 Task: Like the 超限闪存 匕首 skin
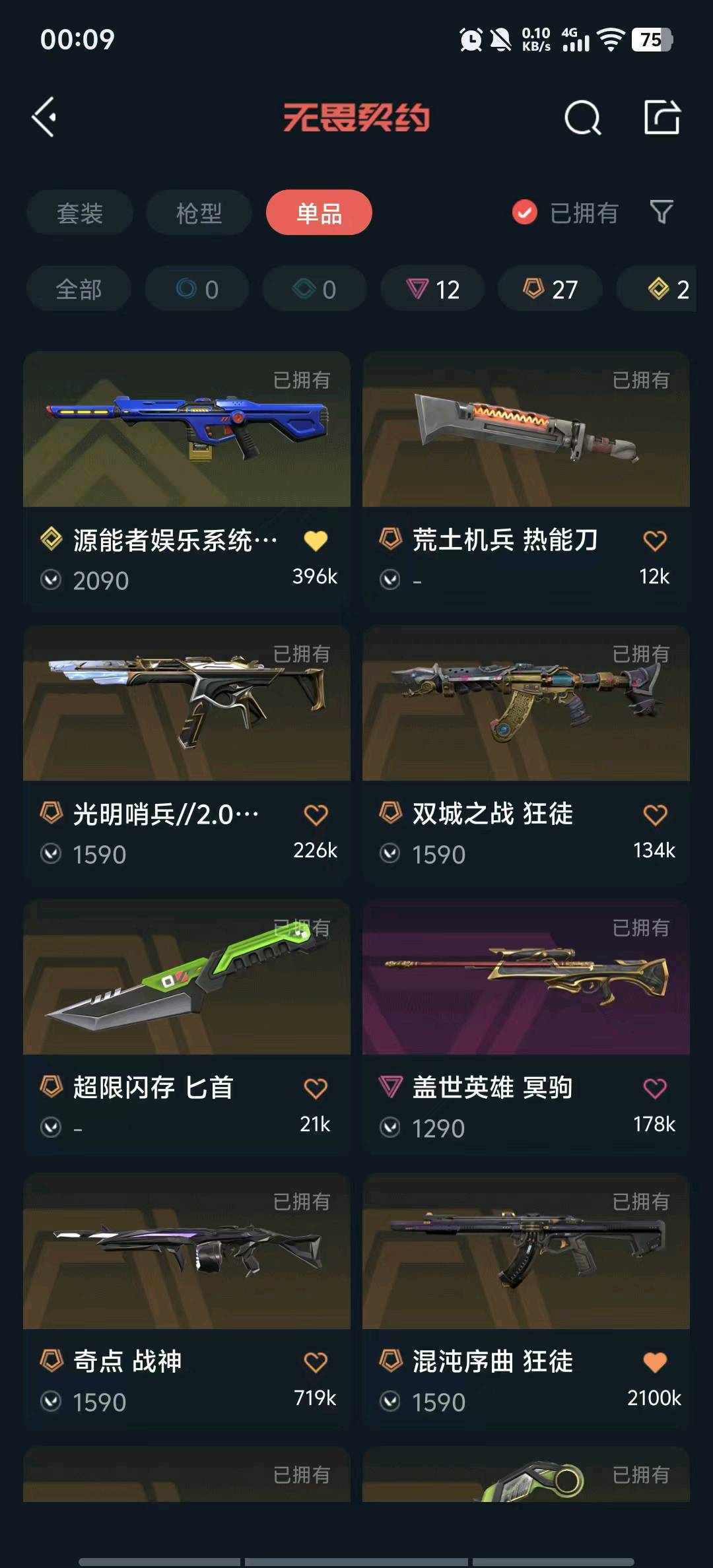click(x=316, y=1088)
